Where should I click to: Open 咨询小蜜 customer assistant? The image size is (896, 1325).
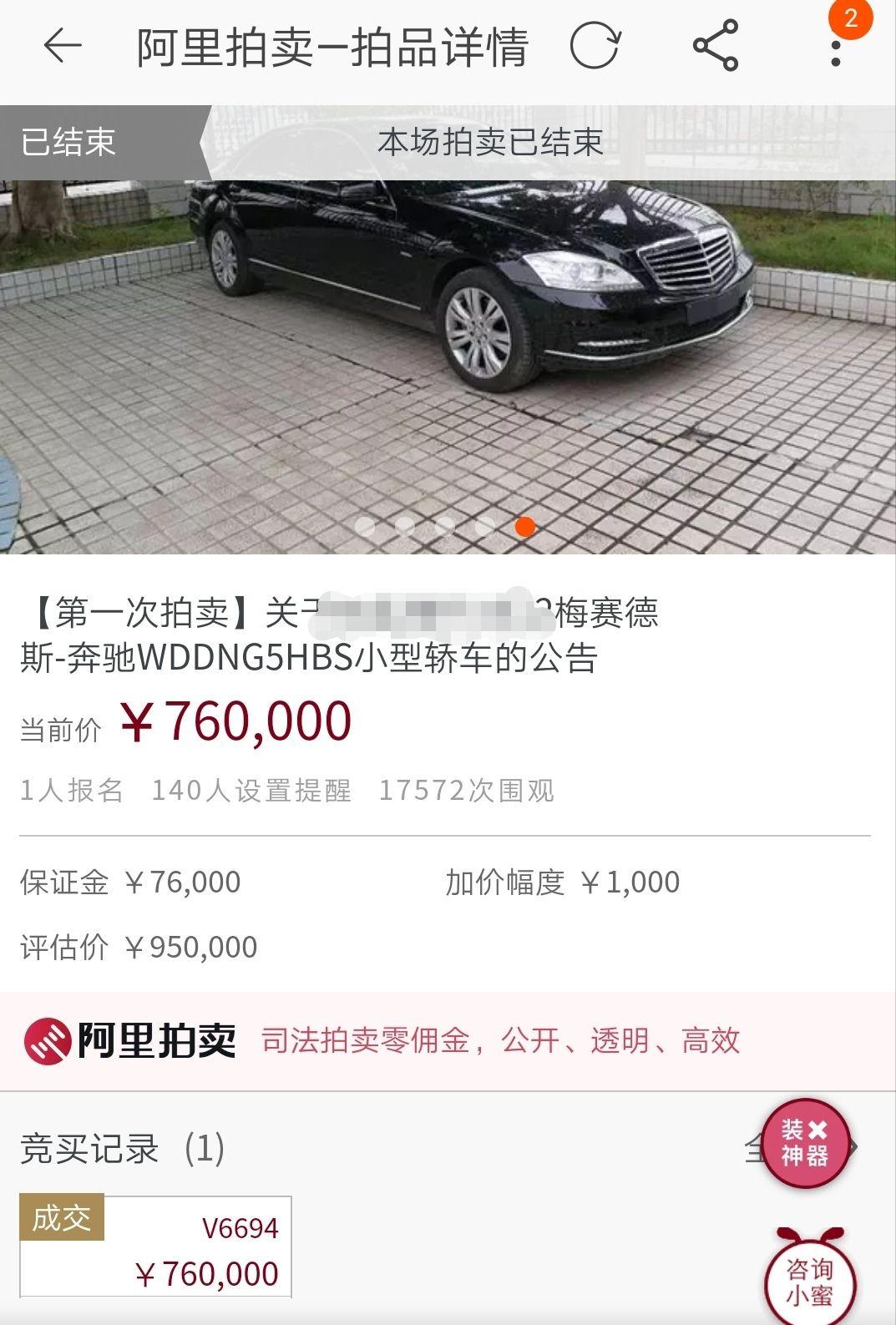[x=808, y=1281]
